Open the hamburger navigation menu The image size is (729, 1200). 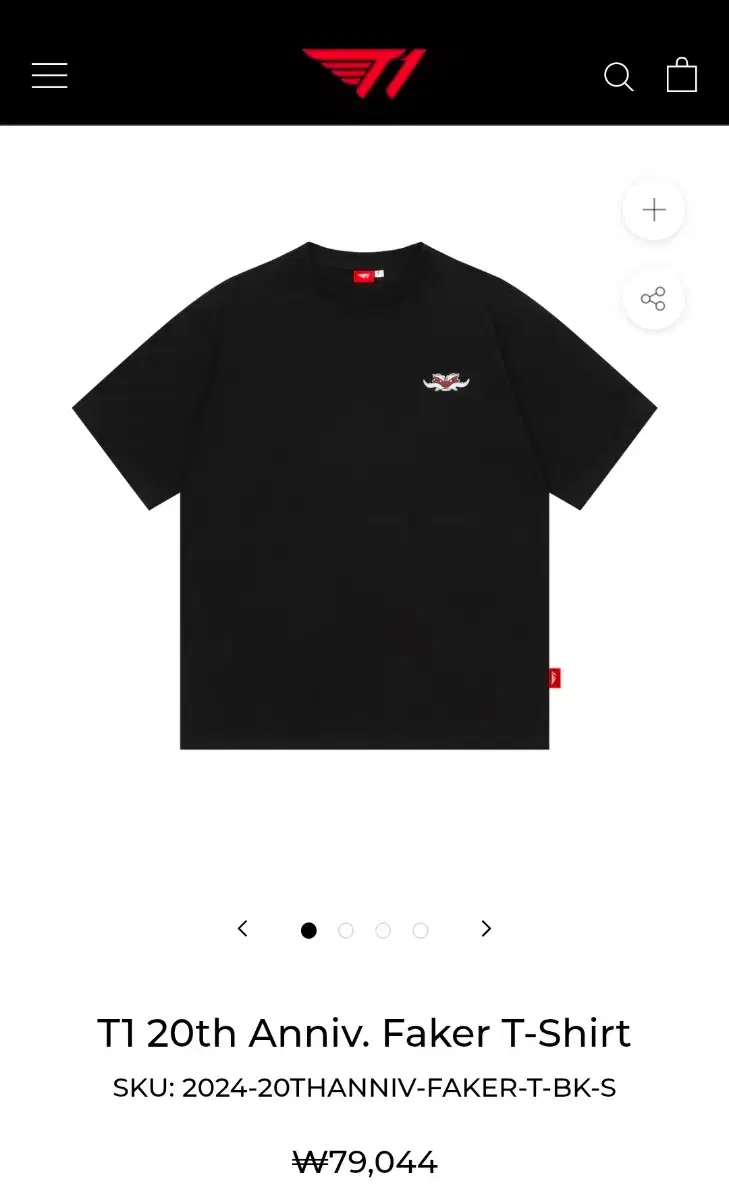point(49,76)
